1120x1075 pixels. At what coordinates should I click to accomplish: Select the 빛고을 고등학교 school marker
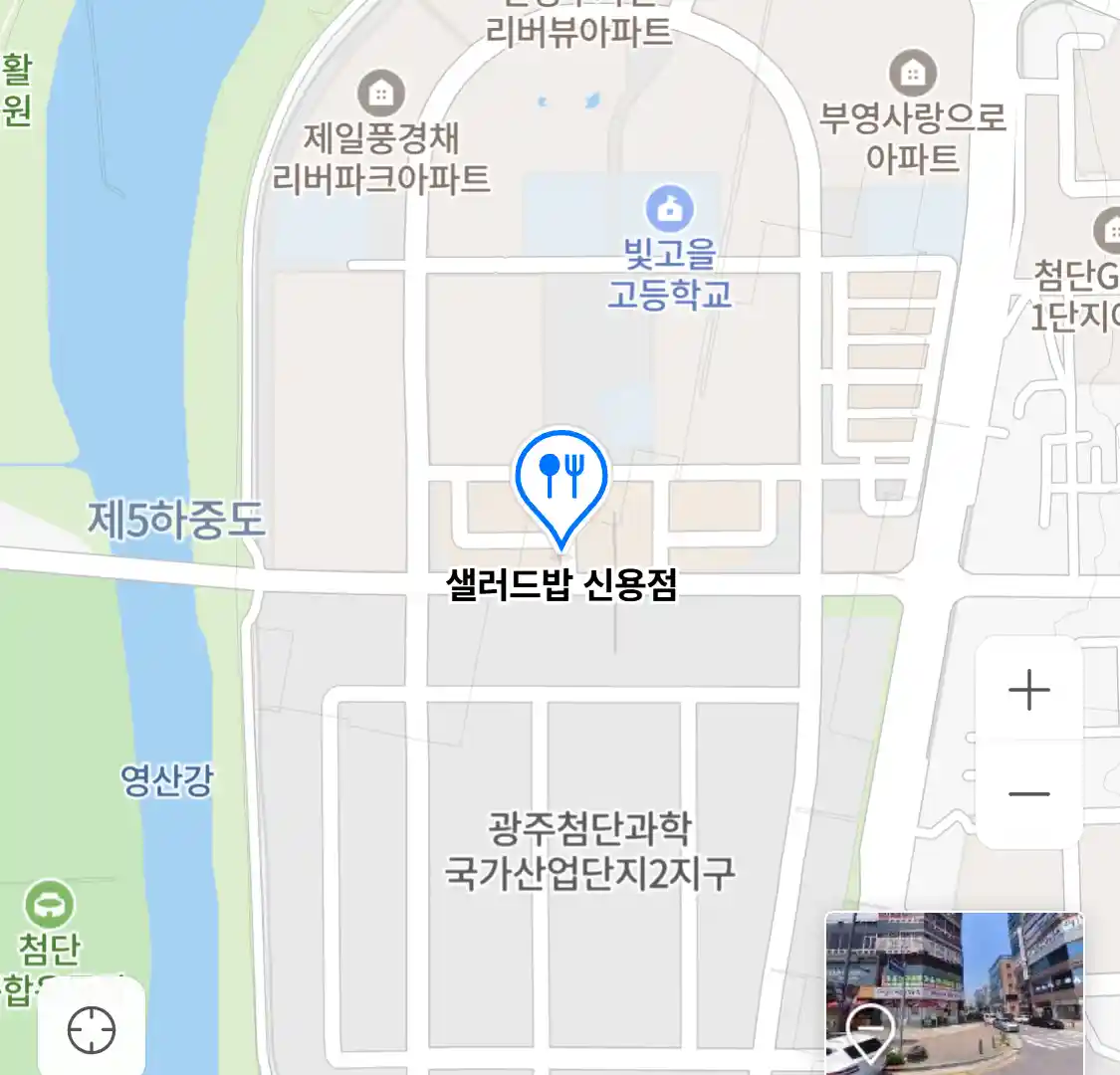point(670,209)
